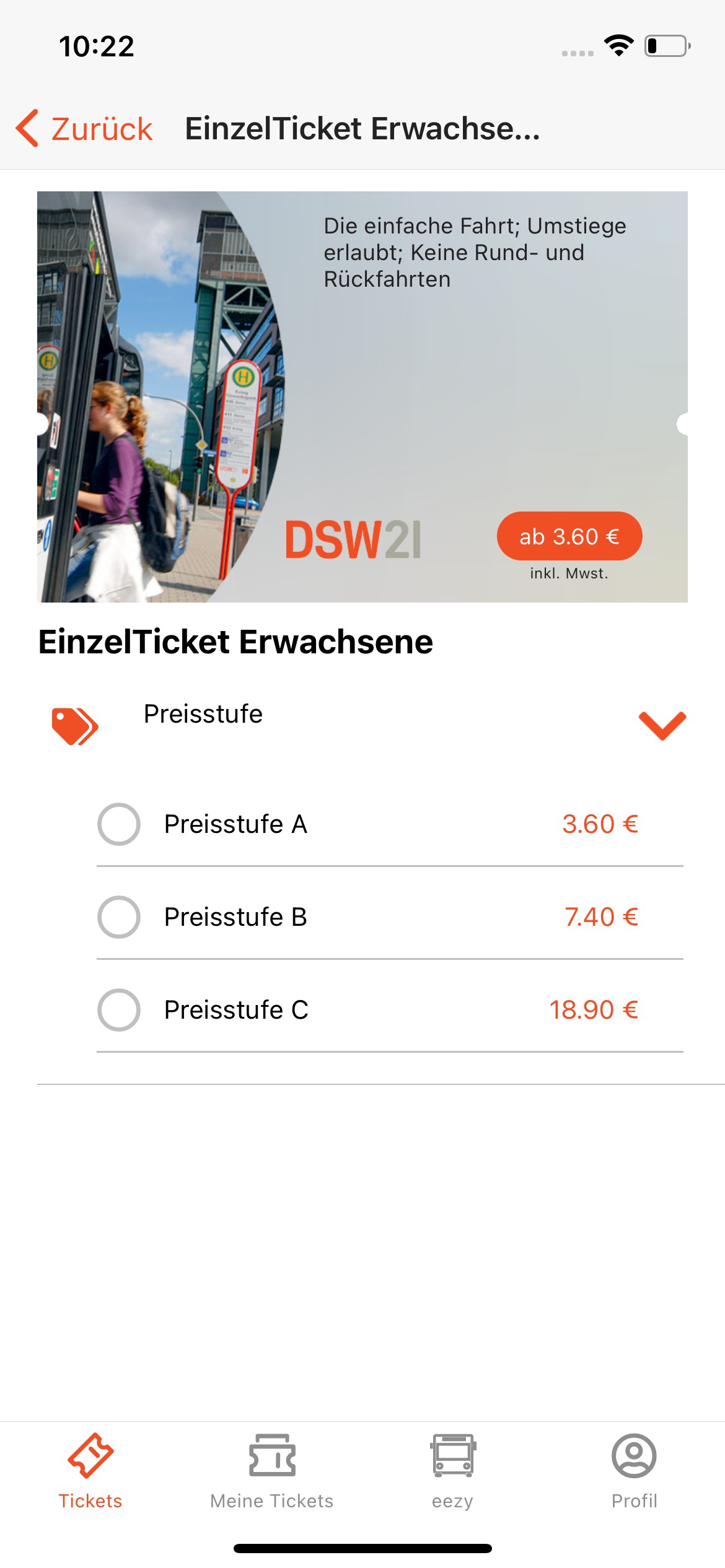Select Preisstufe A for 3.60 €
Viewport: 725px width, 1568px height.
coord(119,824)
